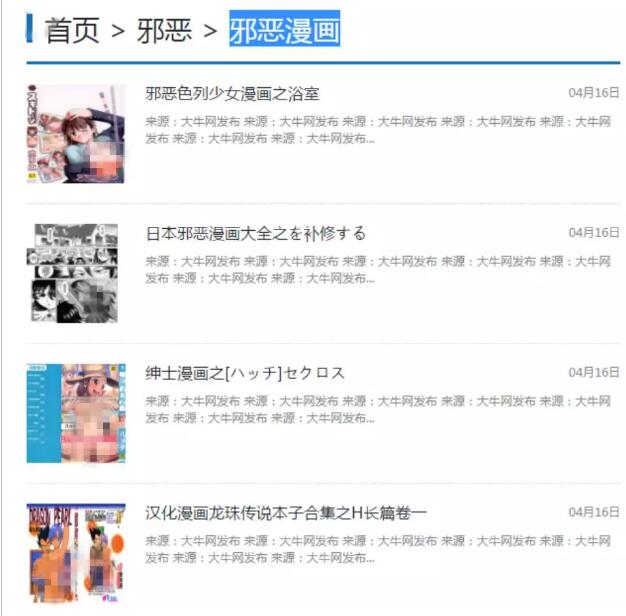Go to the 首页 breadcrumb link
The width and height of the screenshot is (626, 616).
coord(73,30)
